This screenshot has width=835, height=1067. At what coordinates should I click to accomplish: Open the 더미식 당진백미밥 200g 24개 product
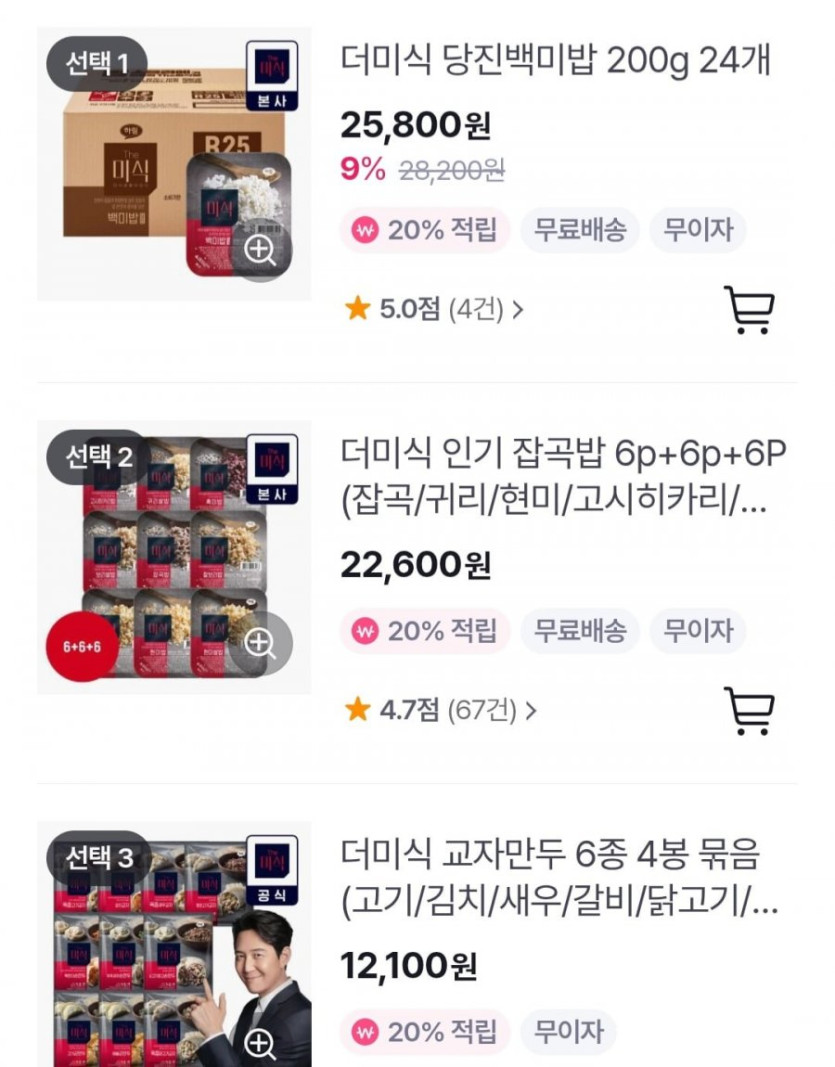coord(555,64)
